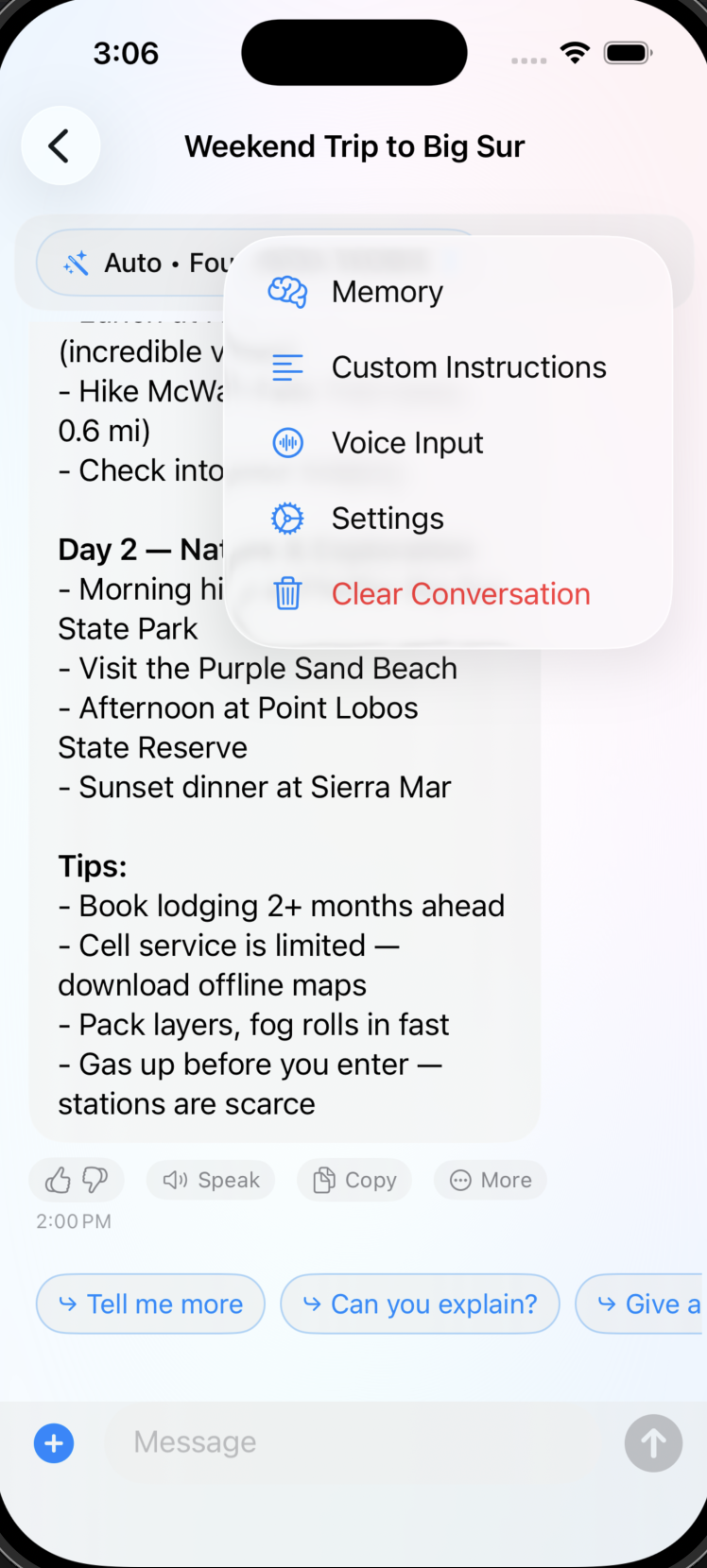Choose Memory from the open menu
This screenshot has height=1568, width=707.
pos(387,292)
